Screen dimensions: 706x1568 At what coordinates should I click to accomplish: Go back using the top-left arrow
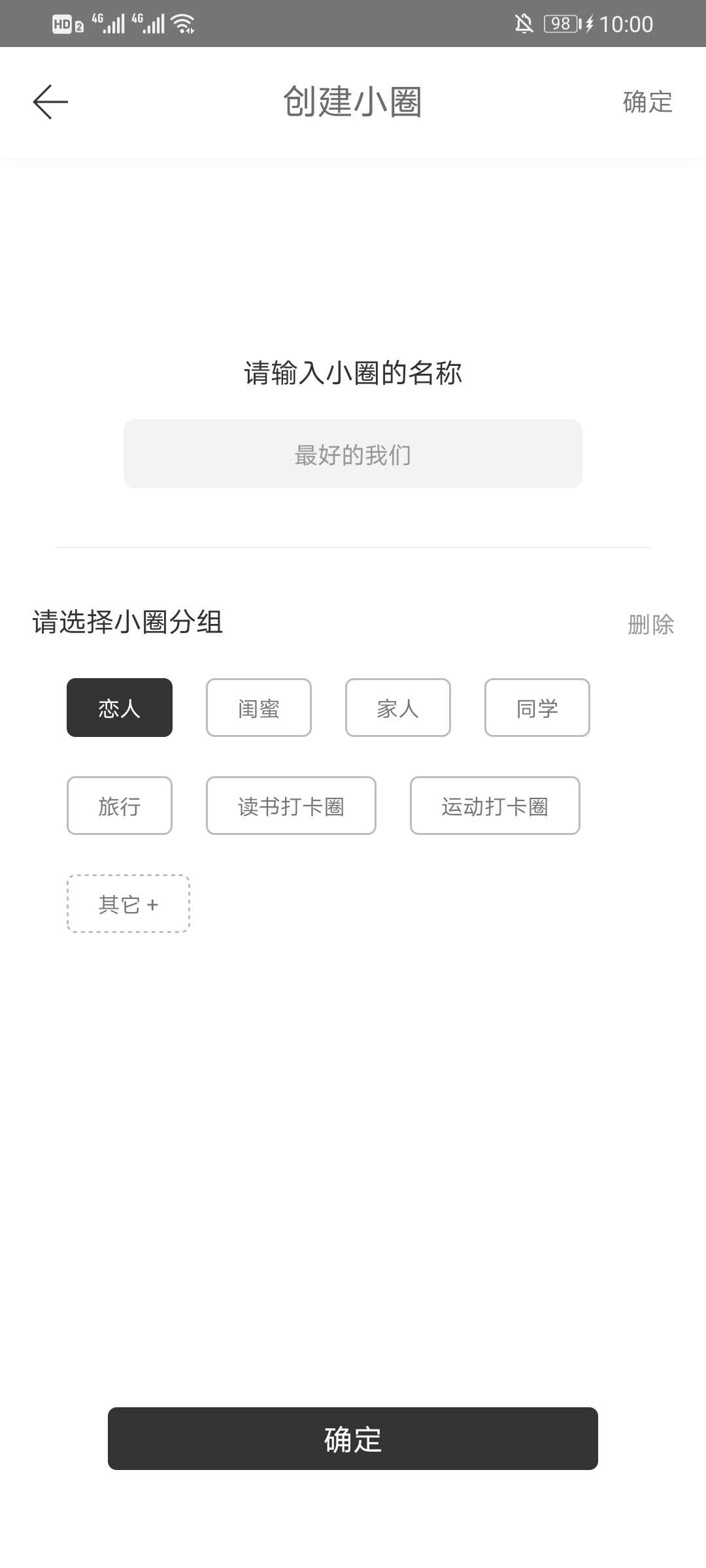coord(50,102)
